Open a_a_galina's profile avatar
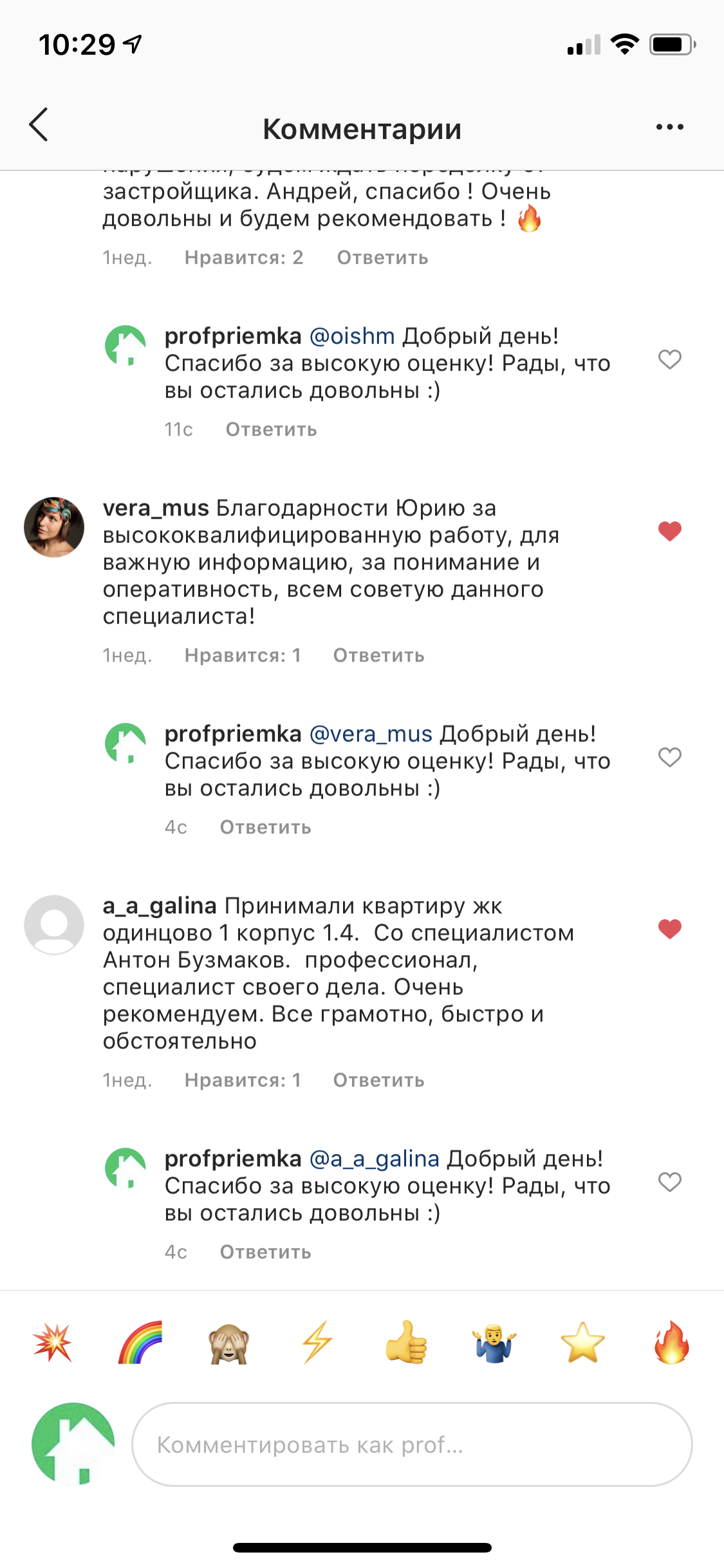The image size is (724, 1568). [x=54, y=925]
